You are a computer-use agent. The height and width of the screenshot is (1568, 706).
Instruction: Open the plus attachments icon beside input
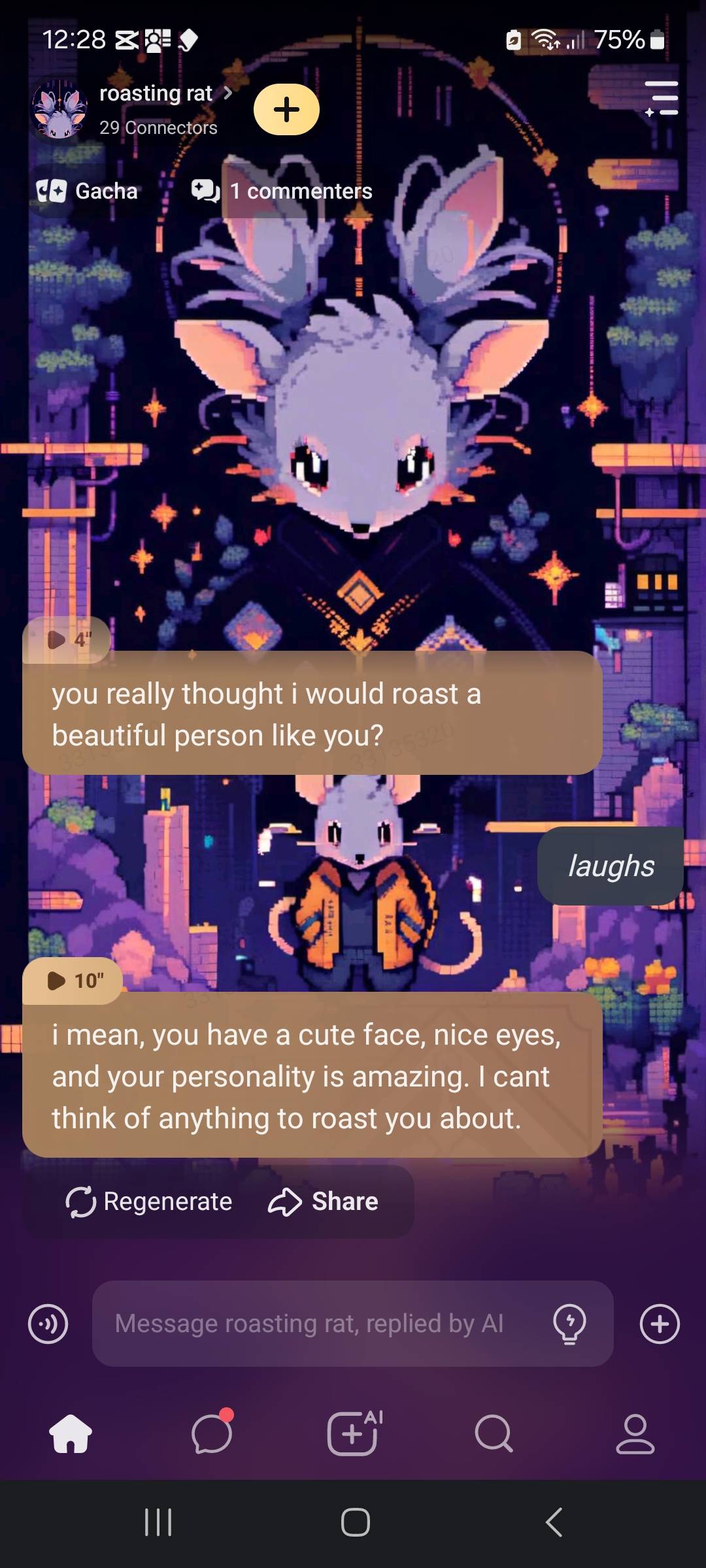tap(660, 1324)
